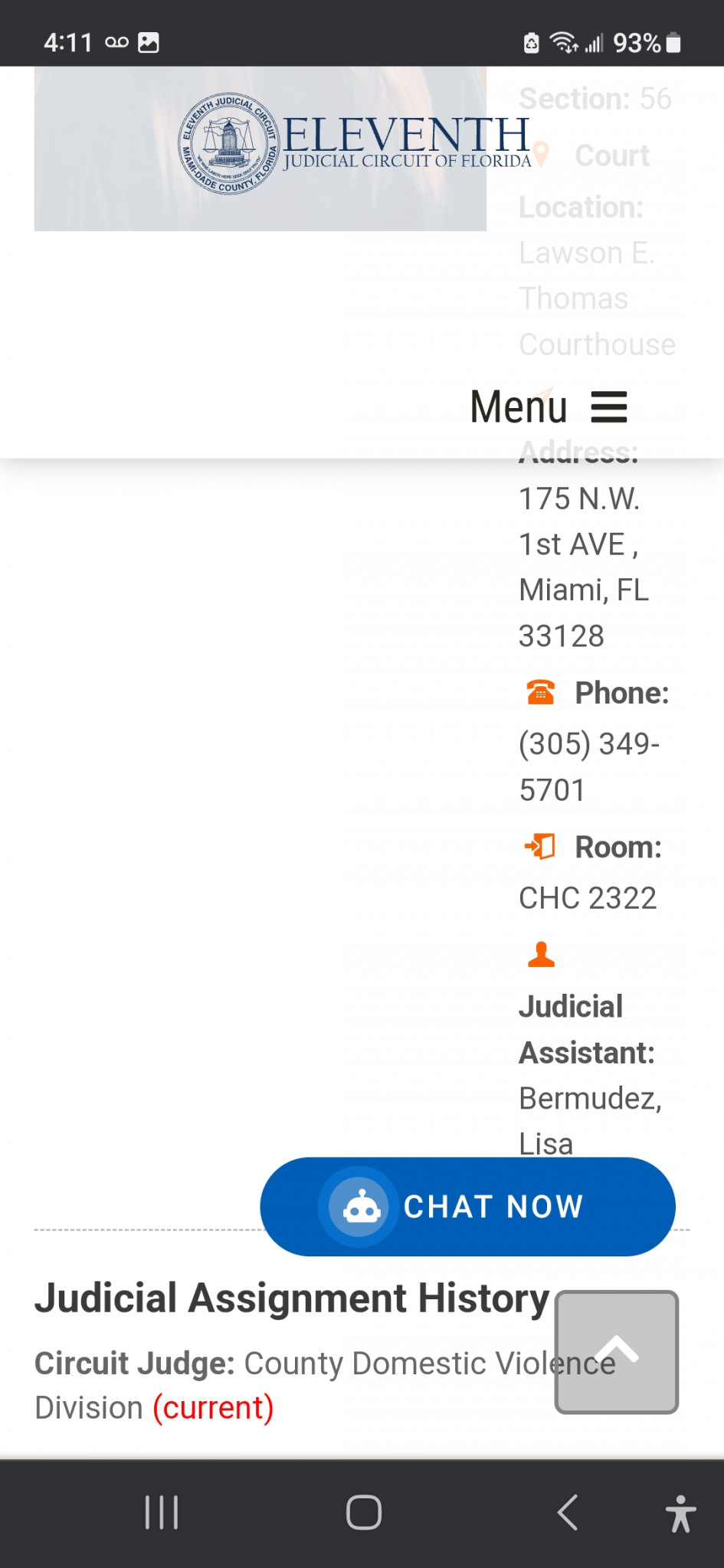
Task: Open the Eleventh Judicial Circuit home logo
Action: coord(354,144)
